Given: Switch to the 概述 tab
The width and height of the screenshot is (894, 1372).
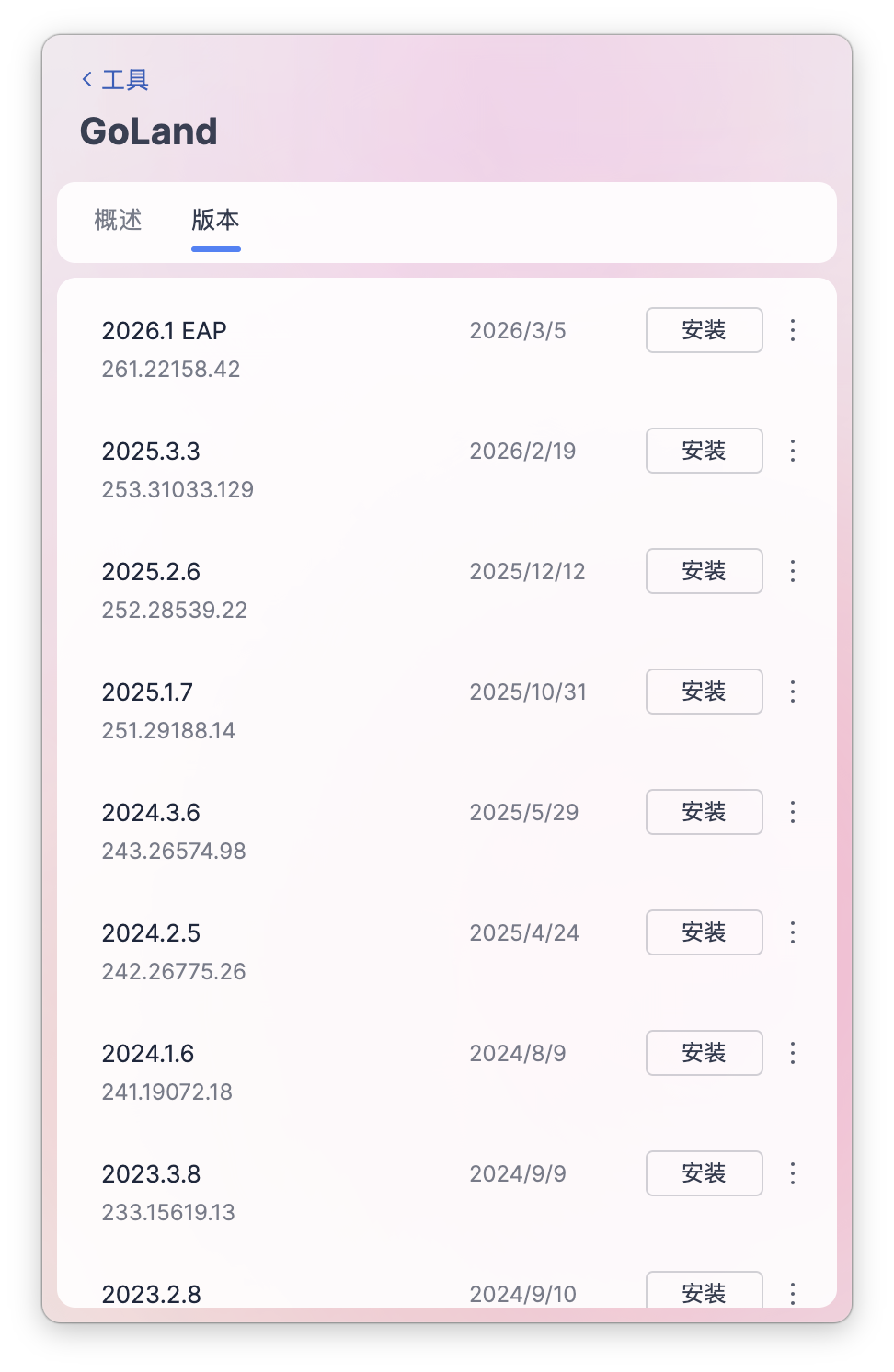Looking at the screenshot, I should coord(119,220).
